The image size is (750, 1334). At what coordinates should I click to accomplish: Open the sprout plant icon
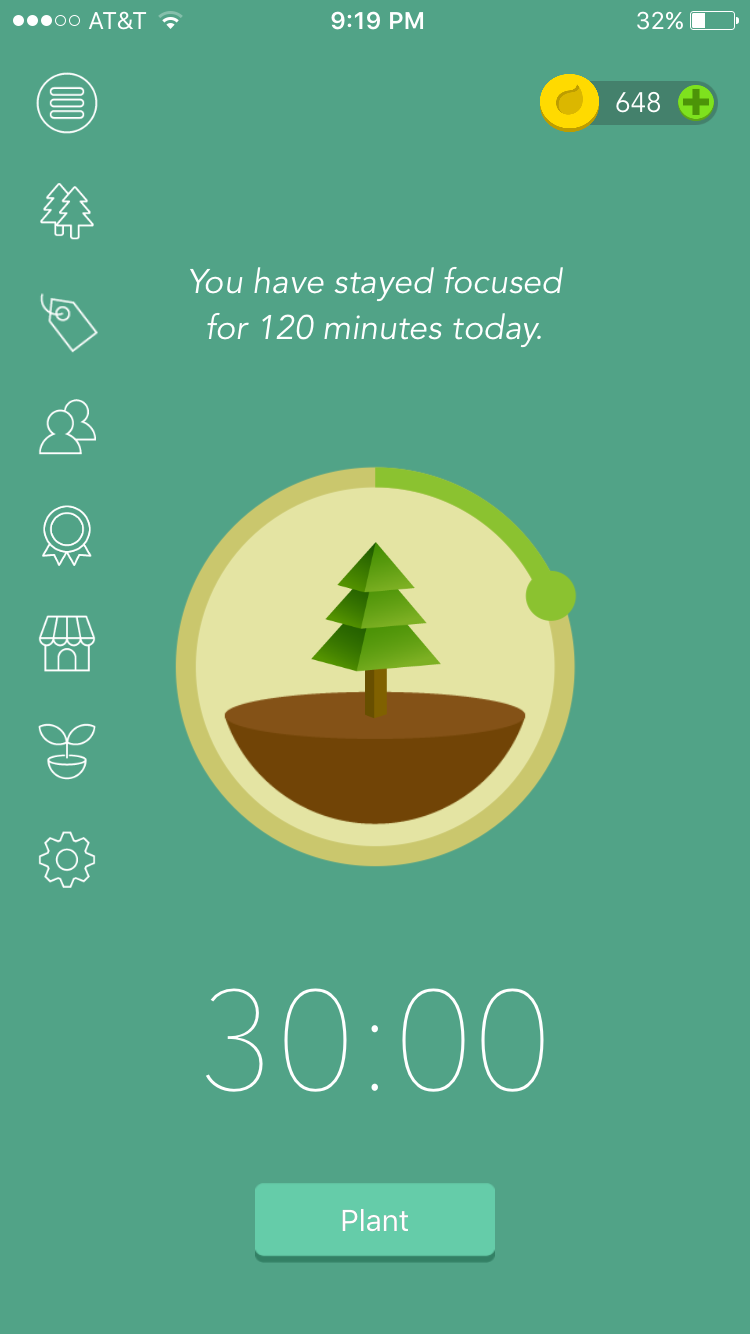coord(67,750)
